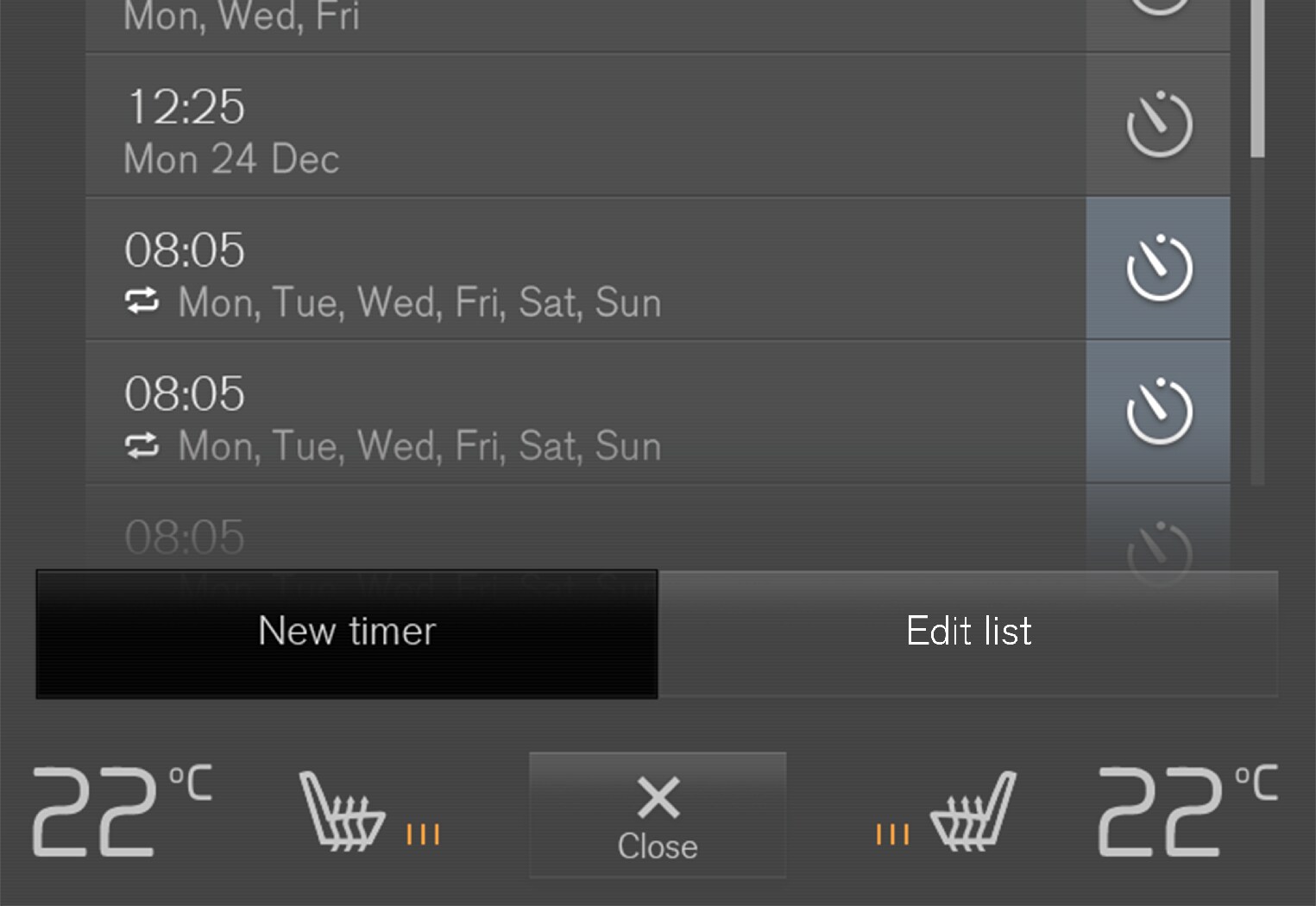Create a new timer
Image resolution: width=1316 pixels, height=906 pixels.
(347, 632)
